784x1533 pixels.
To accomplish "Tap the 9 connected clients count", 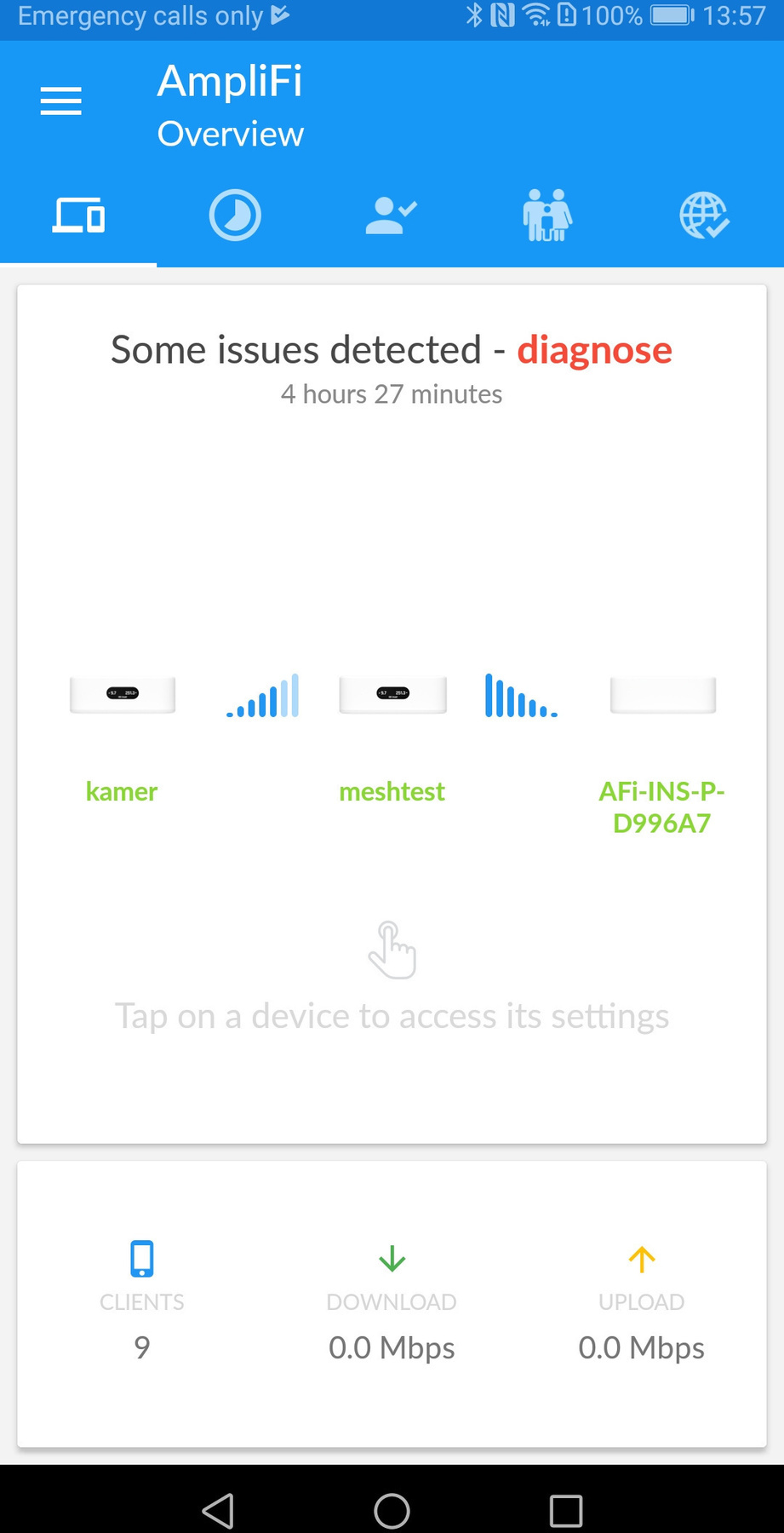I will (x=141, y=1346).
